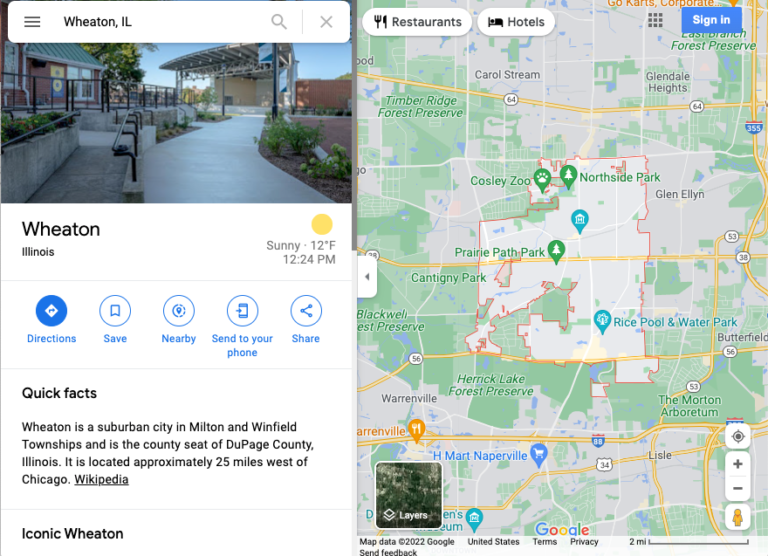Clear the search with the X
768x556 pixels.
click(x=326, y=22)
